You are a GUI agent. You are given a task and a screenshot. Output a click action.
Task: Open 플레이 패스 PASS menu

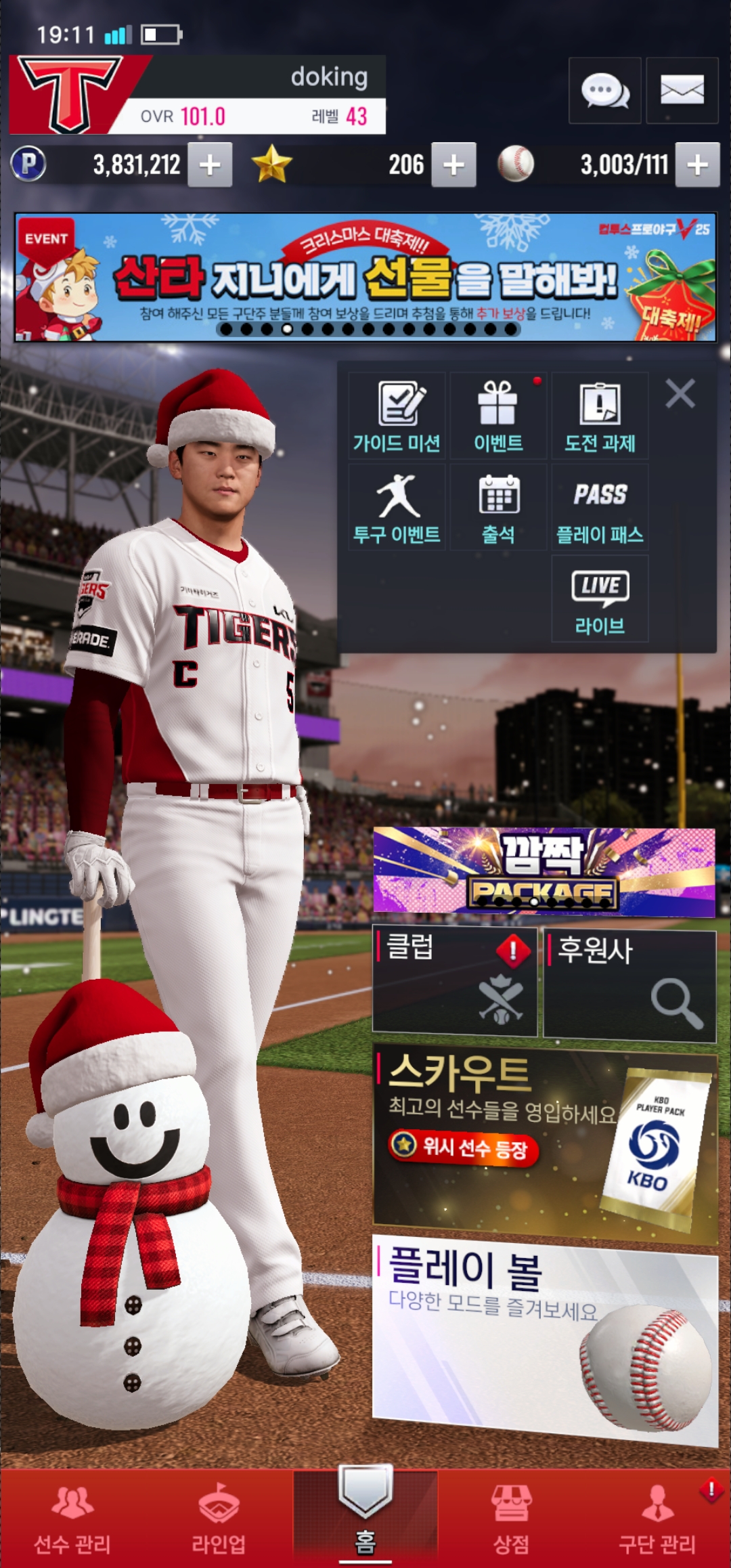pos(600,508)
